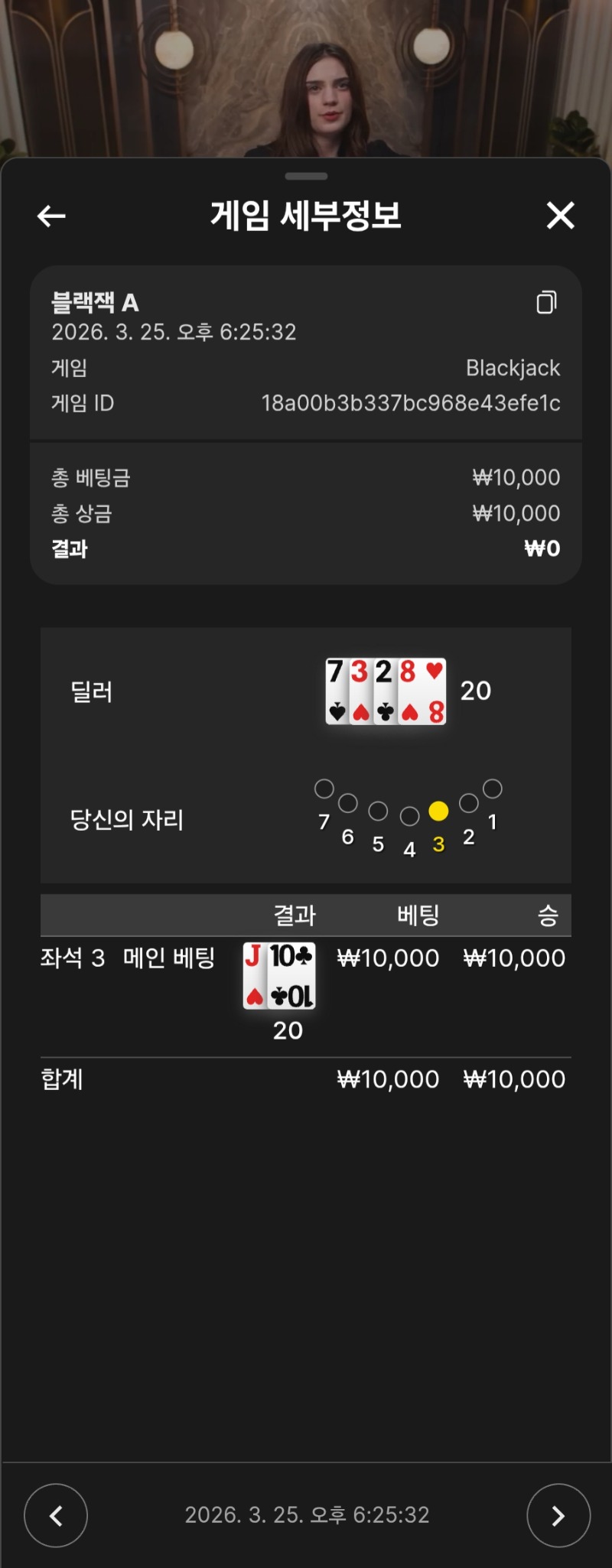Close the 게임 세부정보 panel

[x=560, y=216]
